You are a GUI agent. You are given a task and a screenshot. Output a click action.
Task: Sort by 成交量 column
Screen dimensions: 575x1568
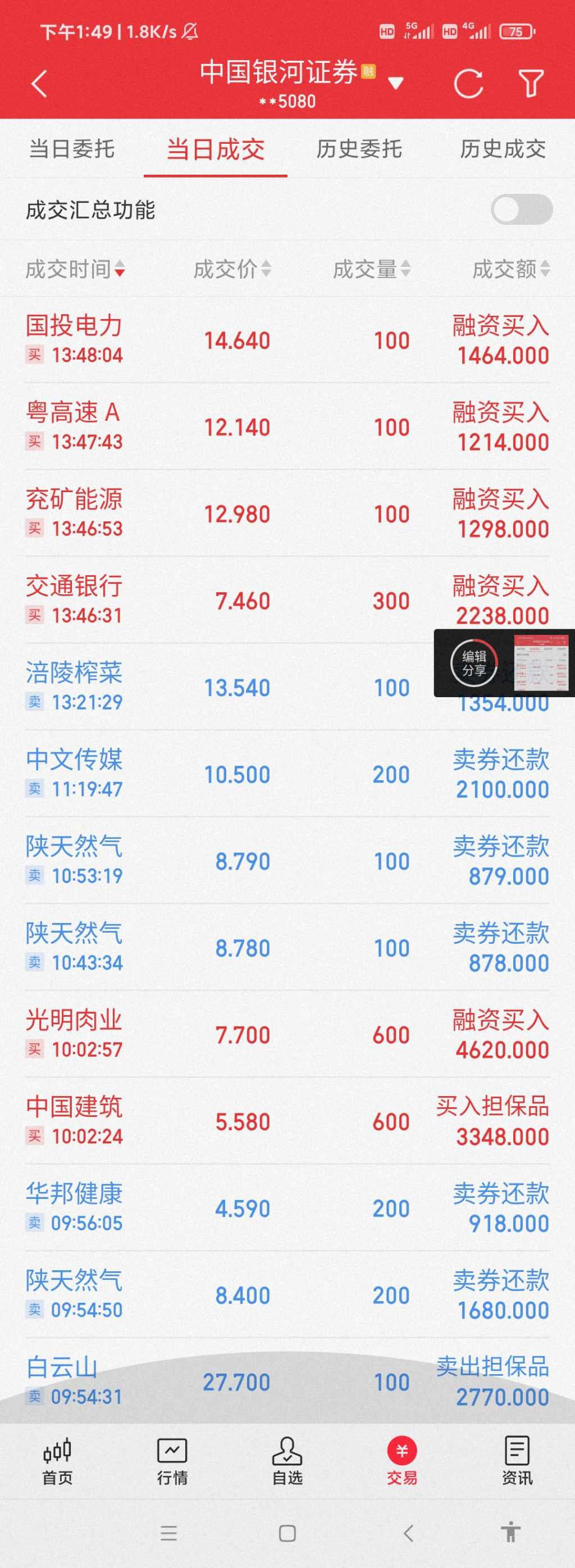click(x=371, y=269)
